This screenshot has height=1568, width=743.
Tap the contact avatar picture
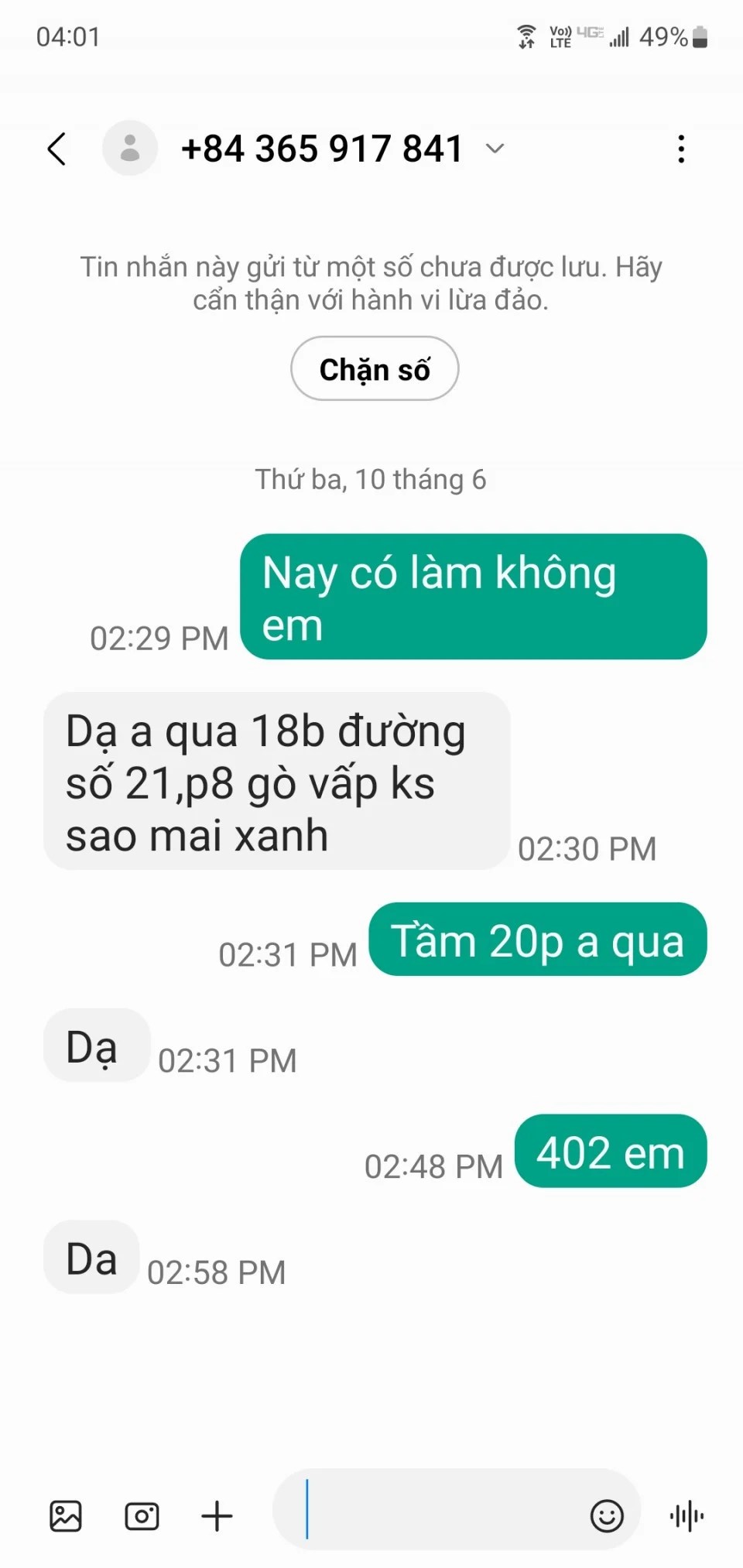pyautogui.click(x=130, y=148)
